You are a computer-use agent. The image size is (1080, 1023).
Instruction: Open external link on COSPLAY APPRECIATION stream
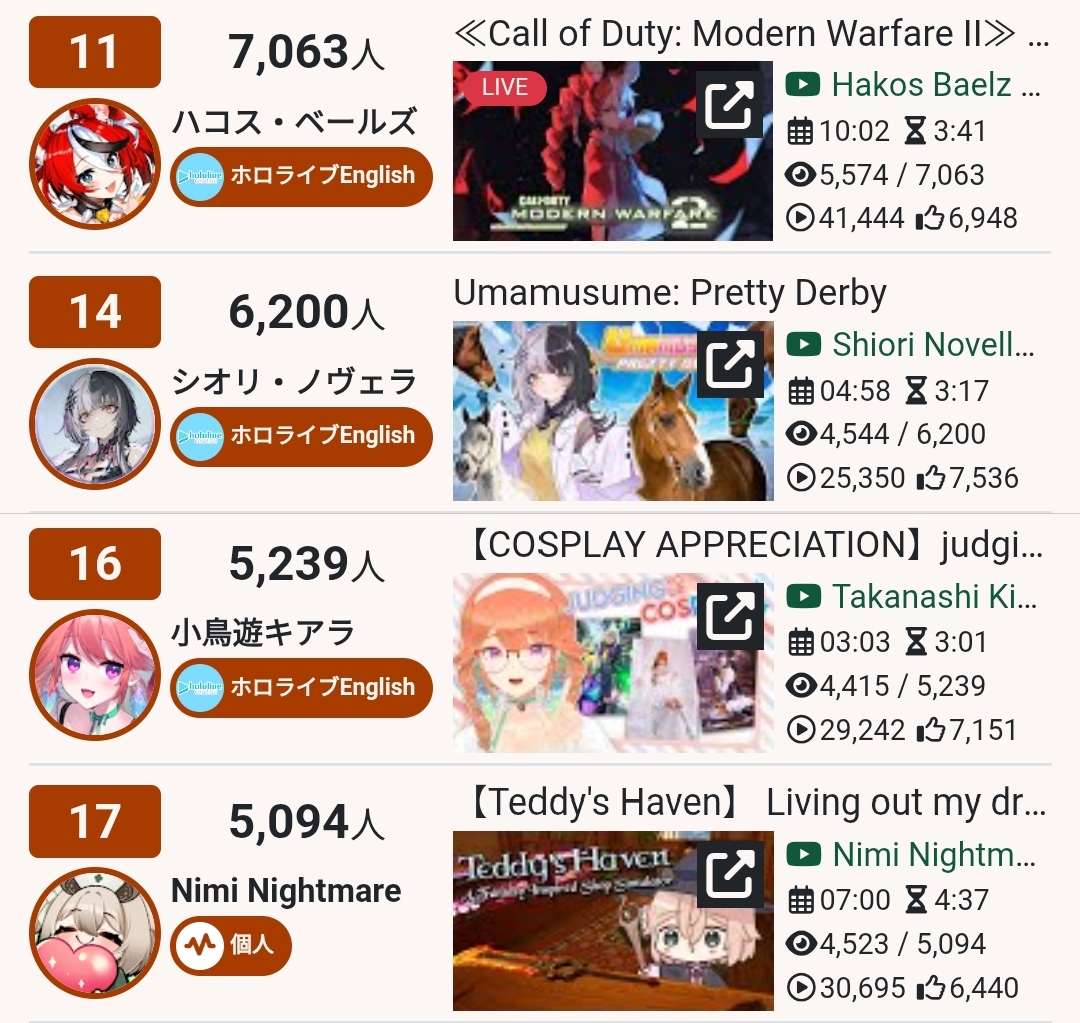tap(730, 616)
